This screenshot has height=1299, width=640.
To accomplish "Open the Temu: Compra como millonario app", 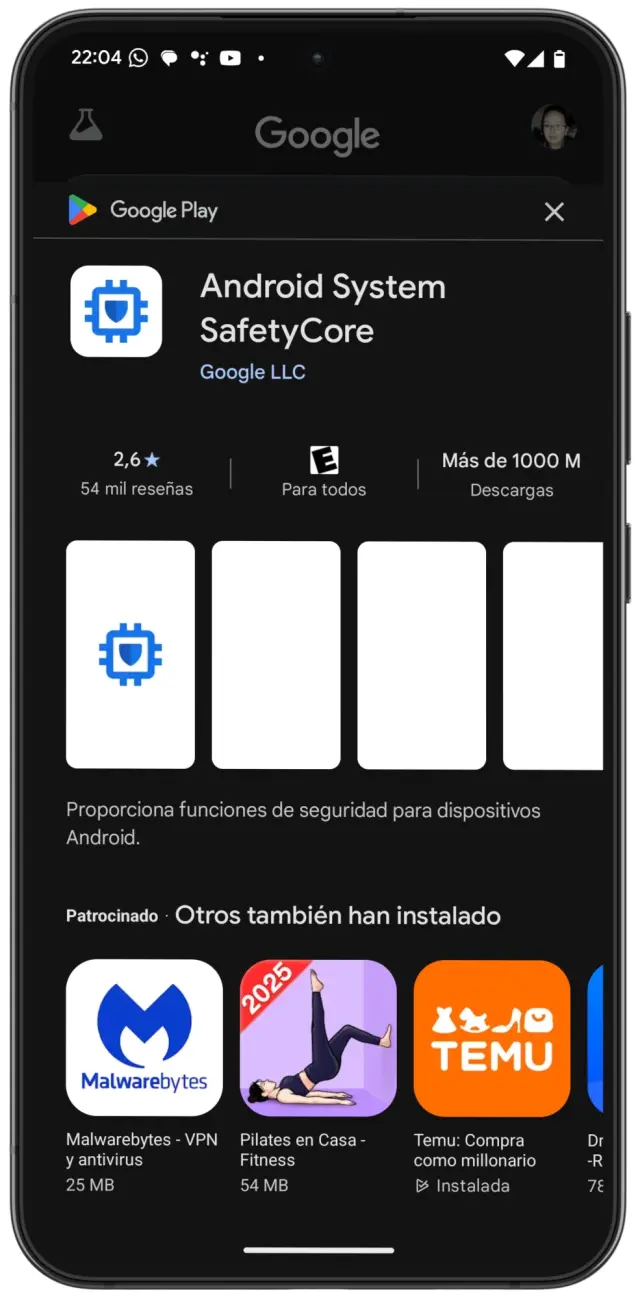I will point(492,1038).
